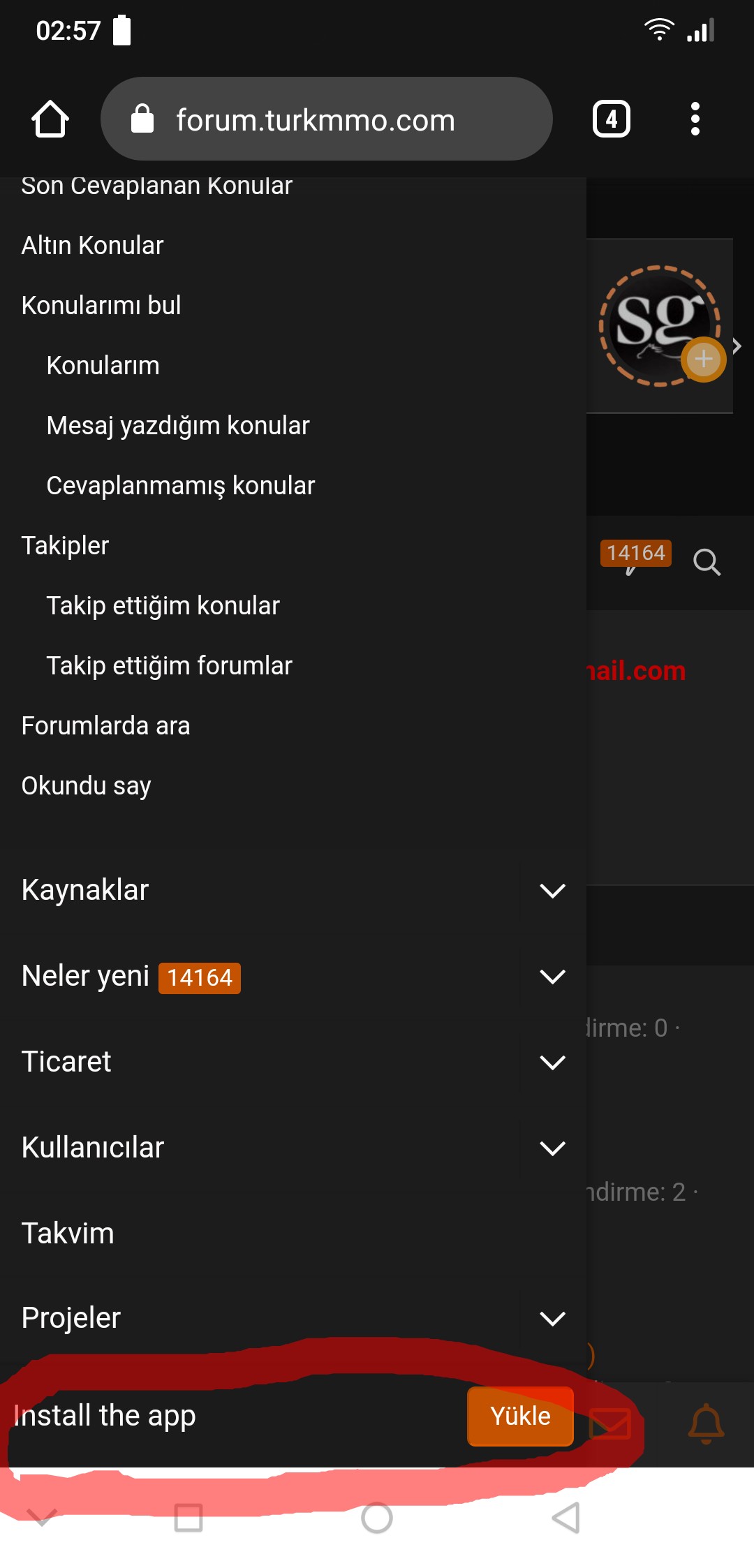Open Mesaj yazdığım konular
754x1568 pixels.
[177, 426]
